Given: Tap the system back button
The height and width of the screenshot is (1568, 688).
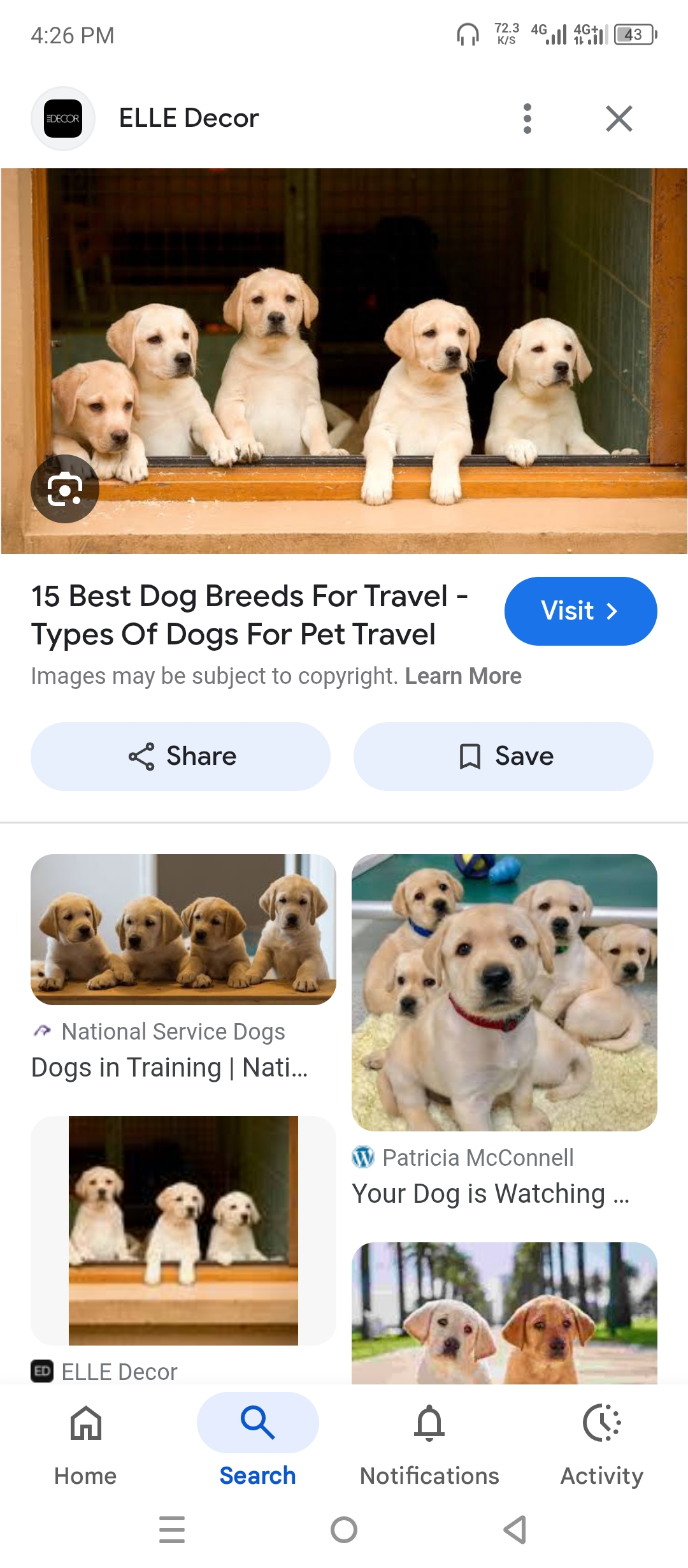Looking at the screenshot, I should [x=515, y=1530].
